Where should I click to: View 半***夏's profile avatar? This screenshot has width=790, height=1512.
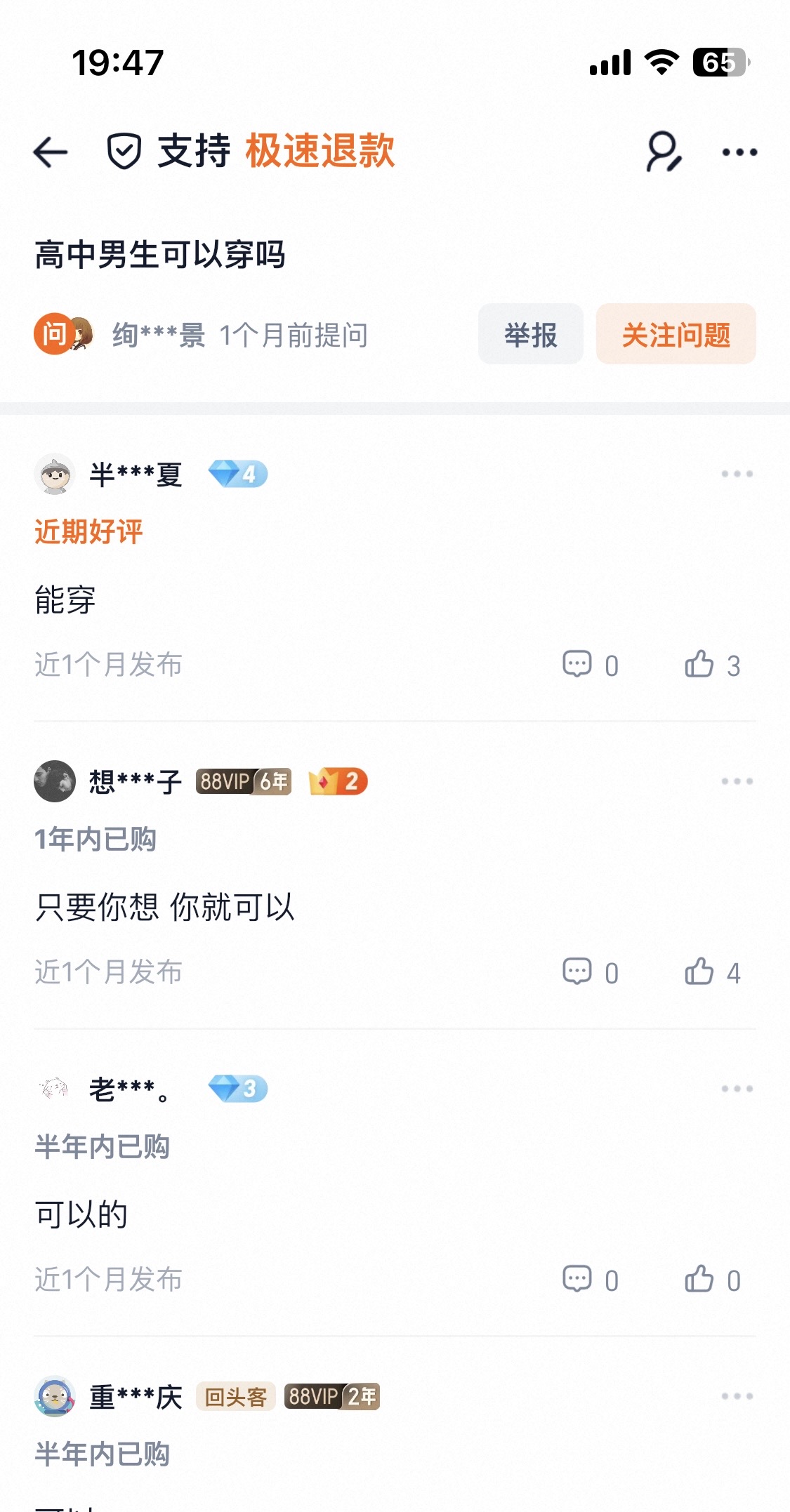(55, 475)
